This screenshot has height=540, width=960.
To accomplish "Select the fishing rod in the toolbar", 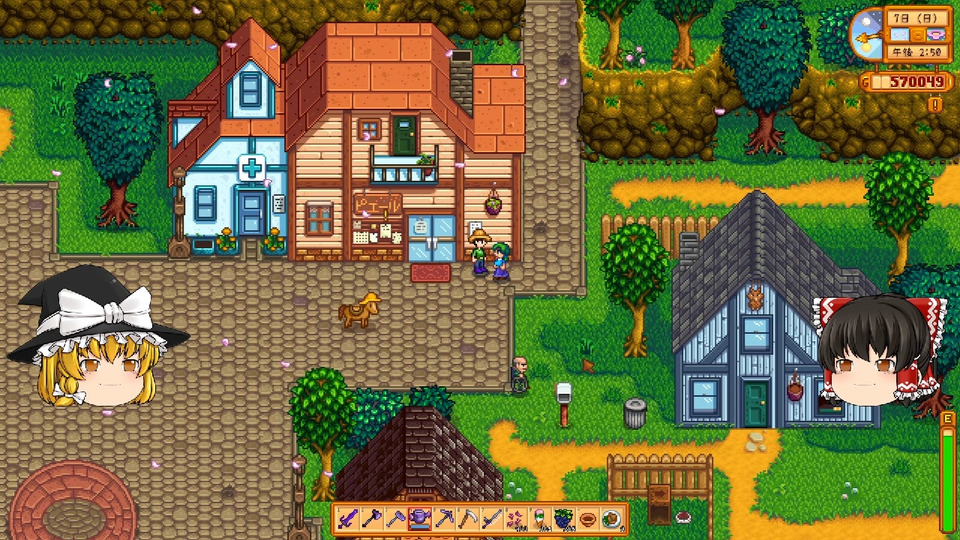I will point(491,519).
